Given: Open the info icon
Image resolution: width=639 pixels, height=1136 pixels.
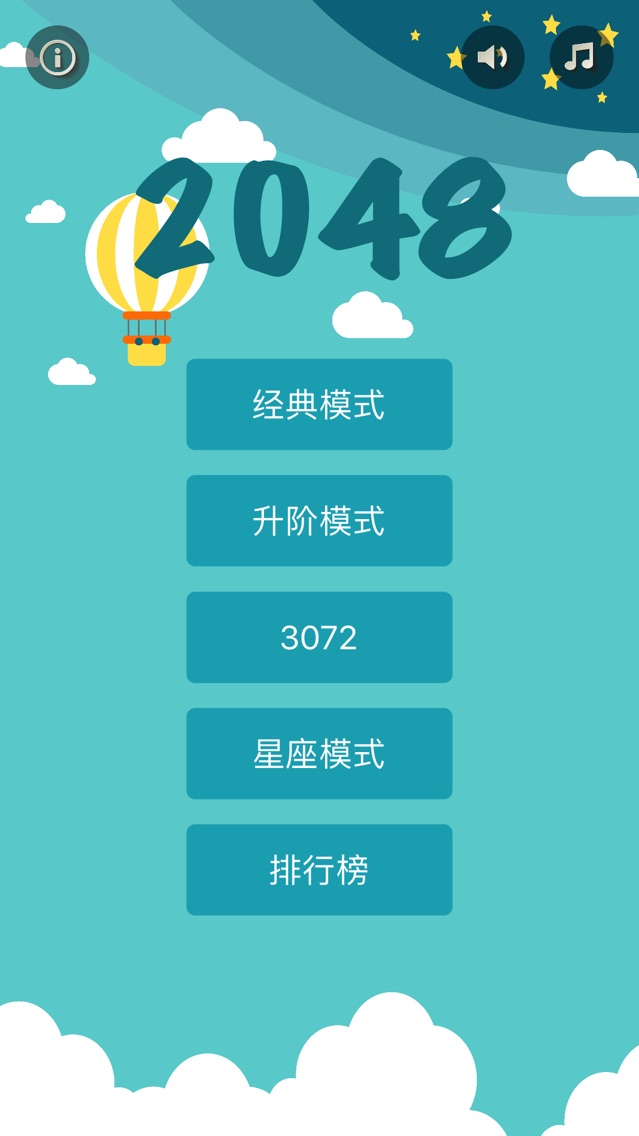Looking at the screenshot, I should 57,57.
